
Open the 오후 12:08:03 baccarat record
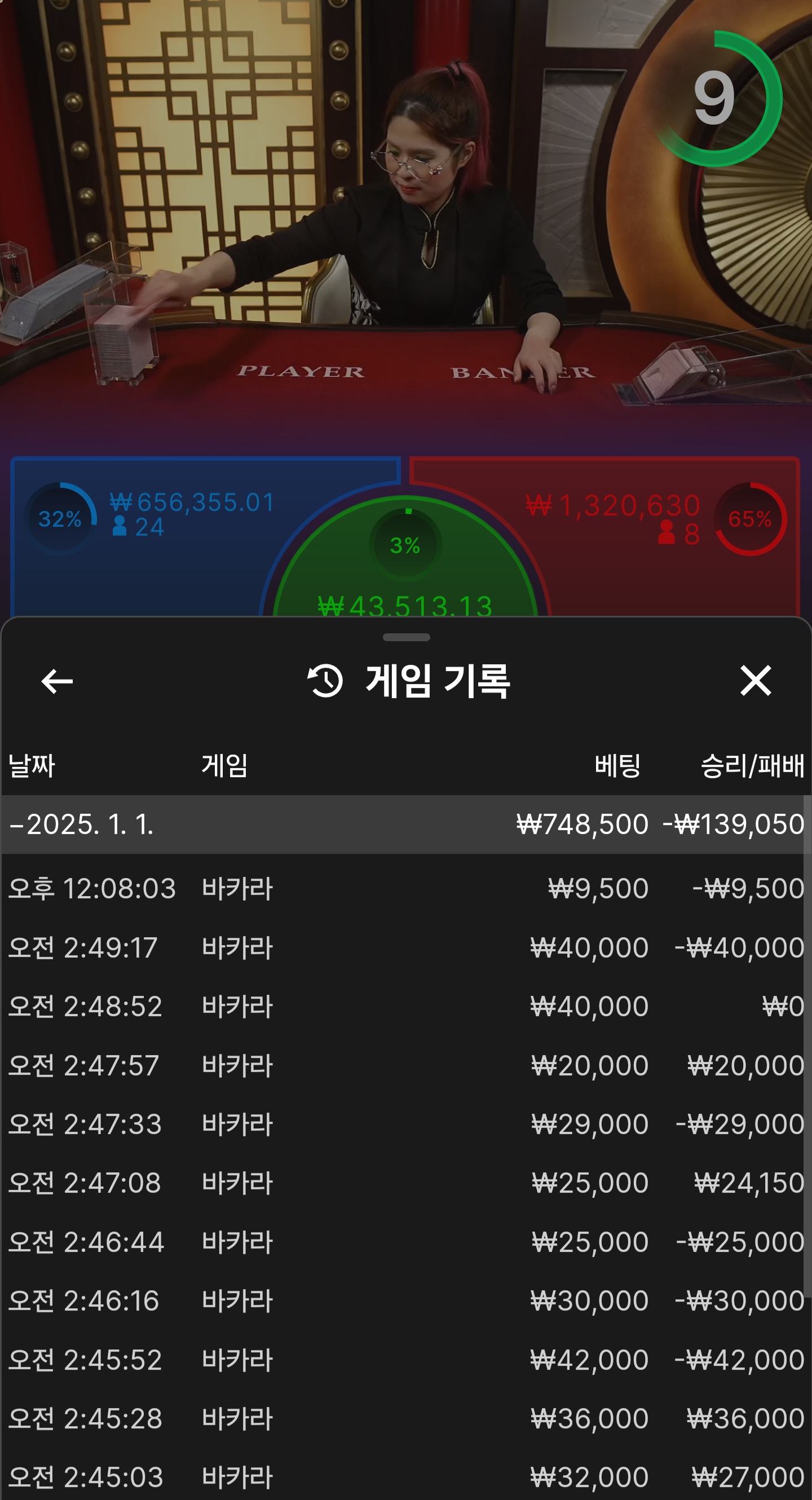click(x=405, y=889)
